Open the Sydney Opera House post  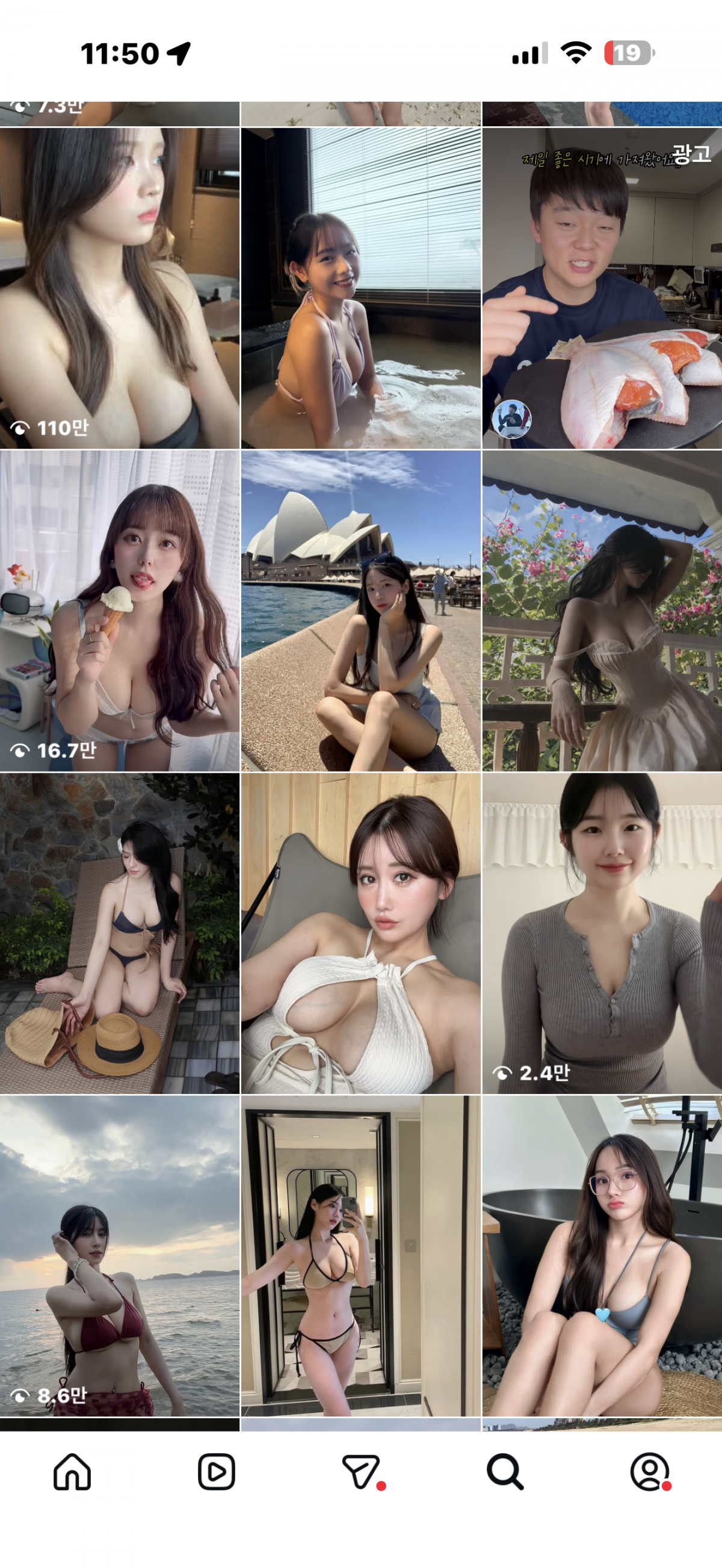tap(361, 610)
